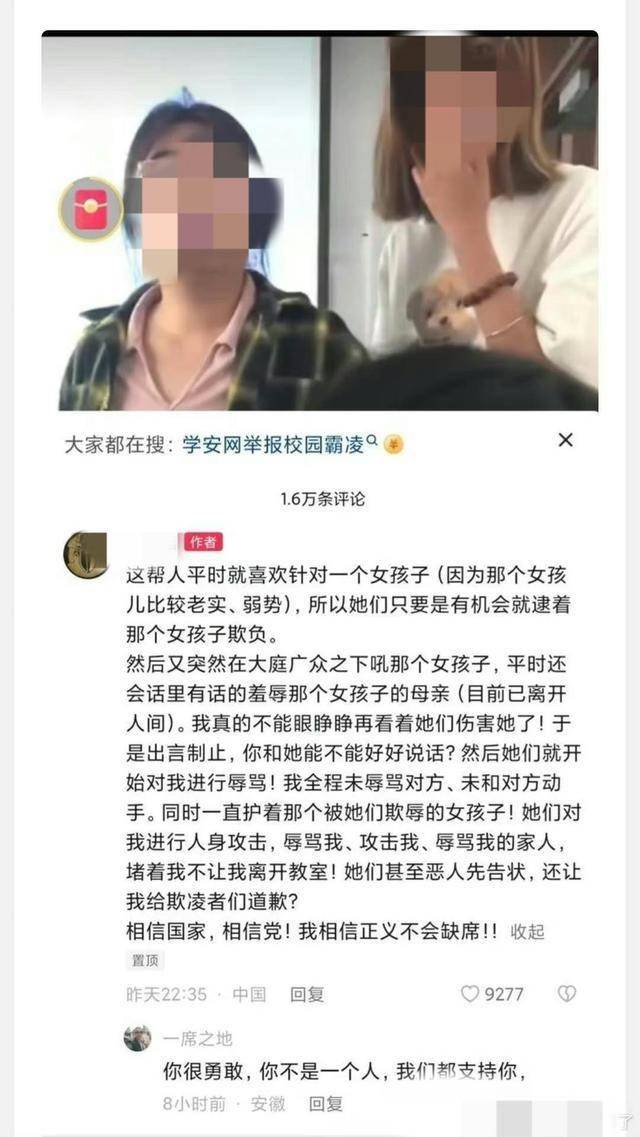
Task: Dislike the author's pinned comment
Action: [566, 993]
